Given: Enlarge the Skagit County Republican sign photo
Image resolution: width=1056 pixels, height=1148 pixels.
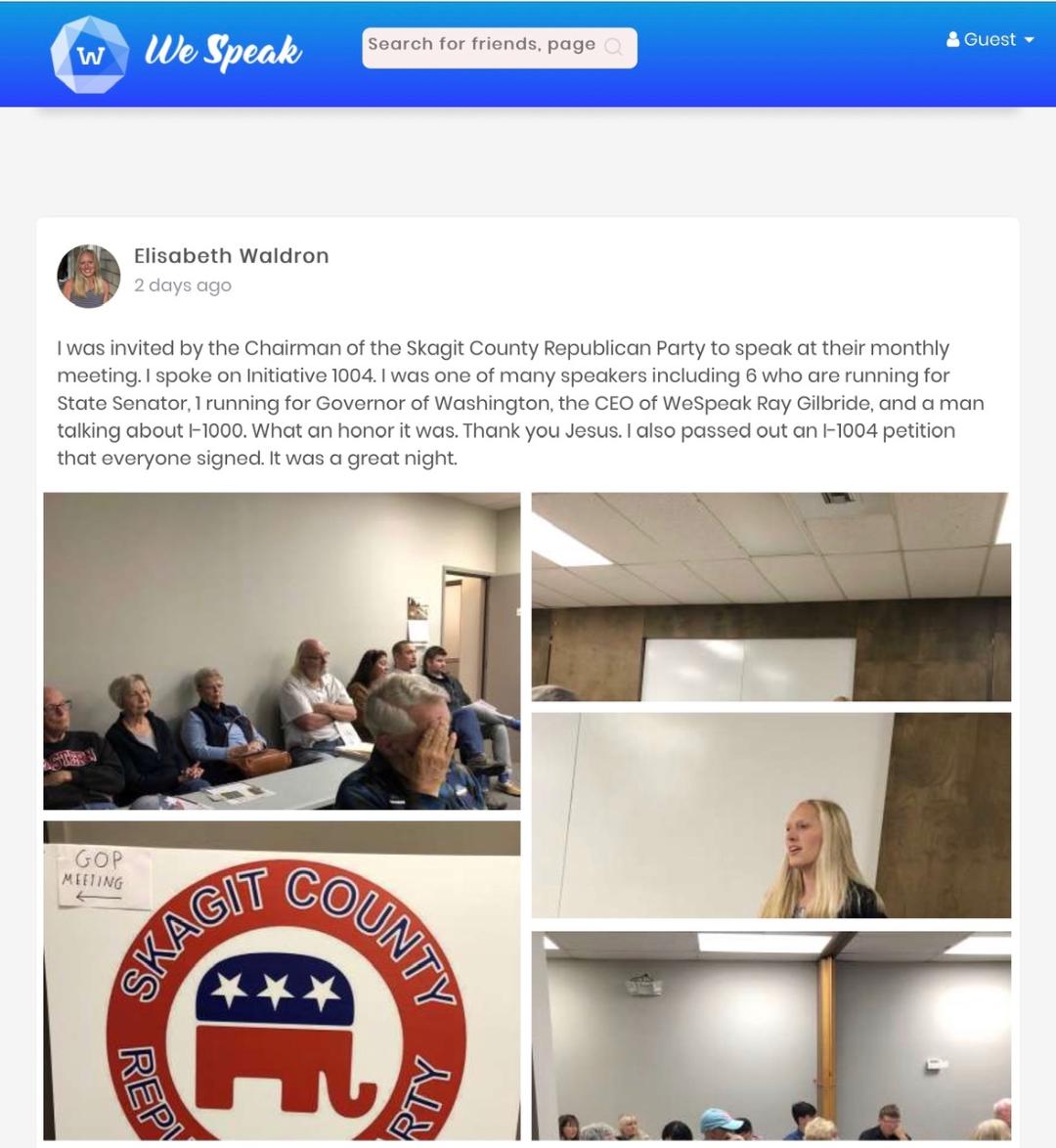Looking at the screenshot, I should pos(282,980).
